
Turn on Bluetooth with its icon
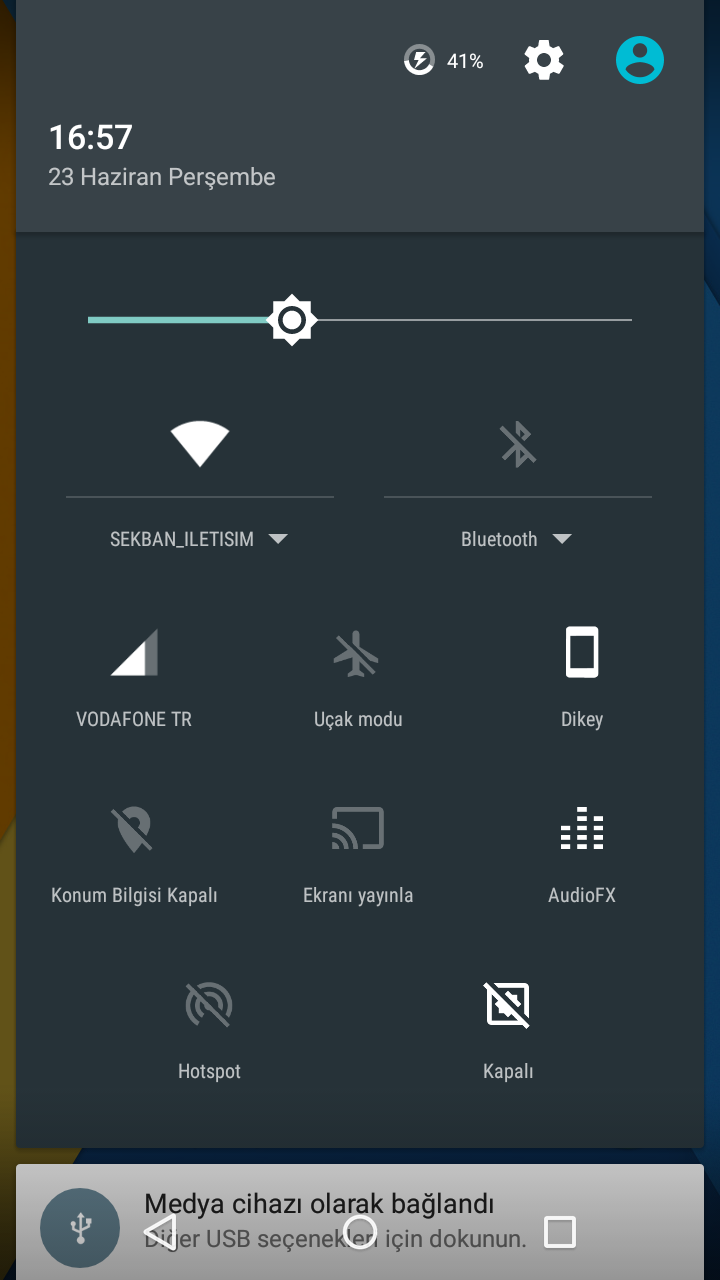coord(518,444)
